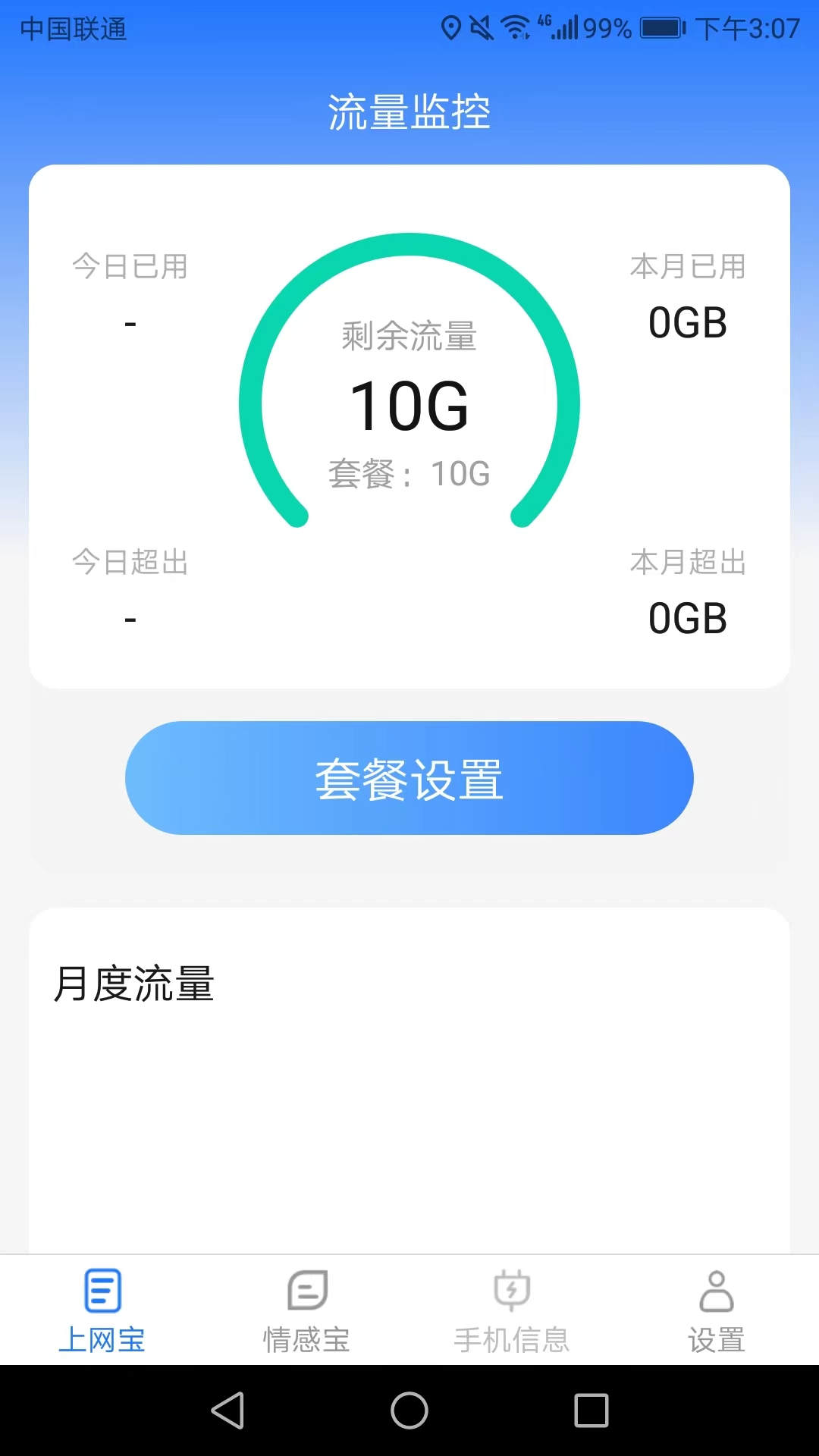Viewport: 819px width, 1456px height.
Task: Tap the Android home circle button
Action: [x=409, y=1412]
